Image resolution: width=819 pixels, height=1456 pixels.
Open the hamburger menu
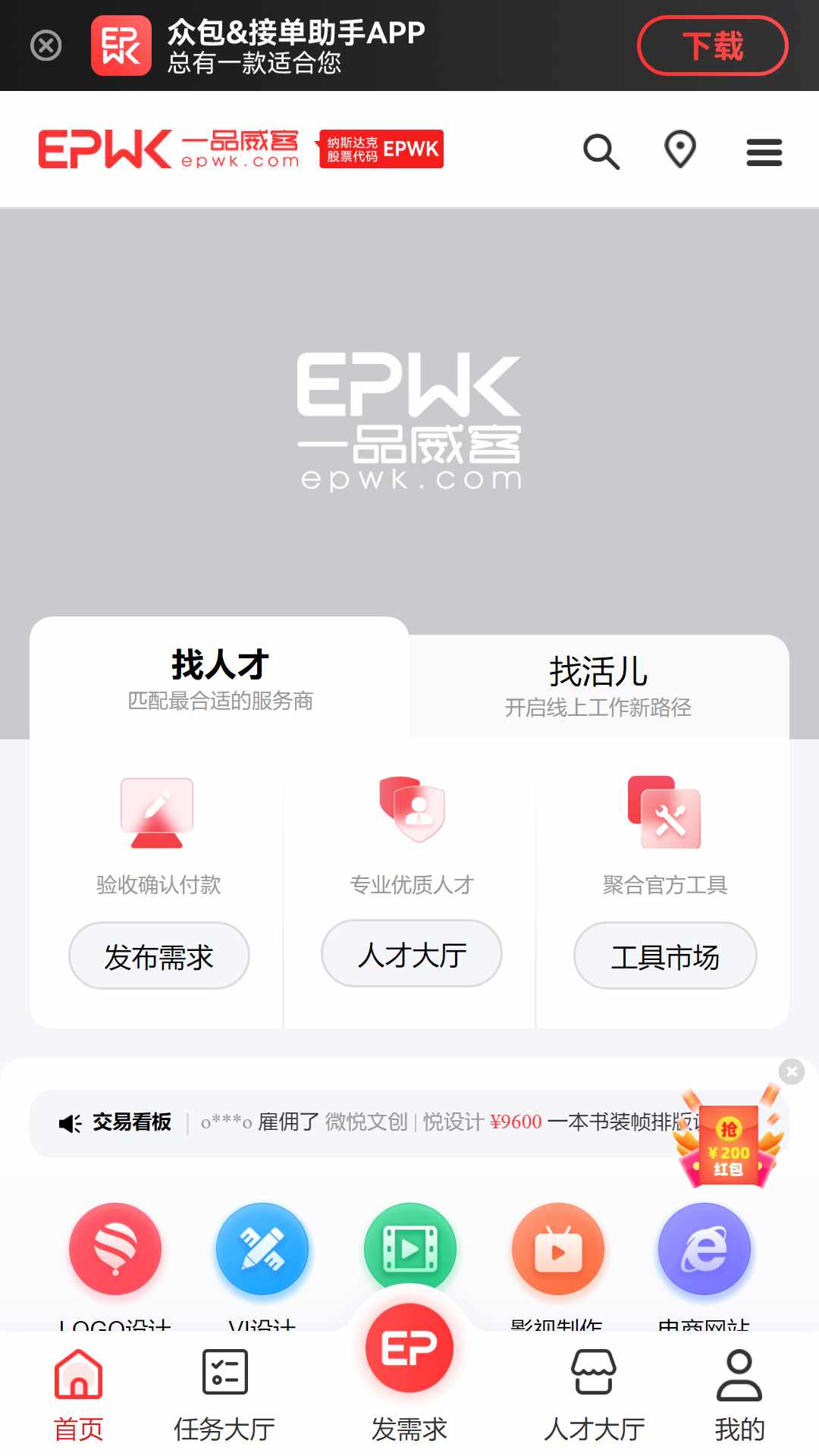[764, 152]
